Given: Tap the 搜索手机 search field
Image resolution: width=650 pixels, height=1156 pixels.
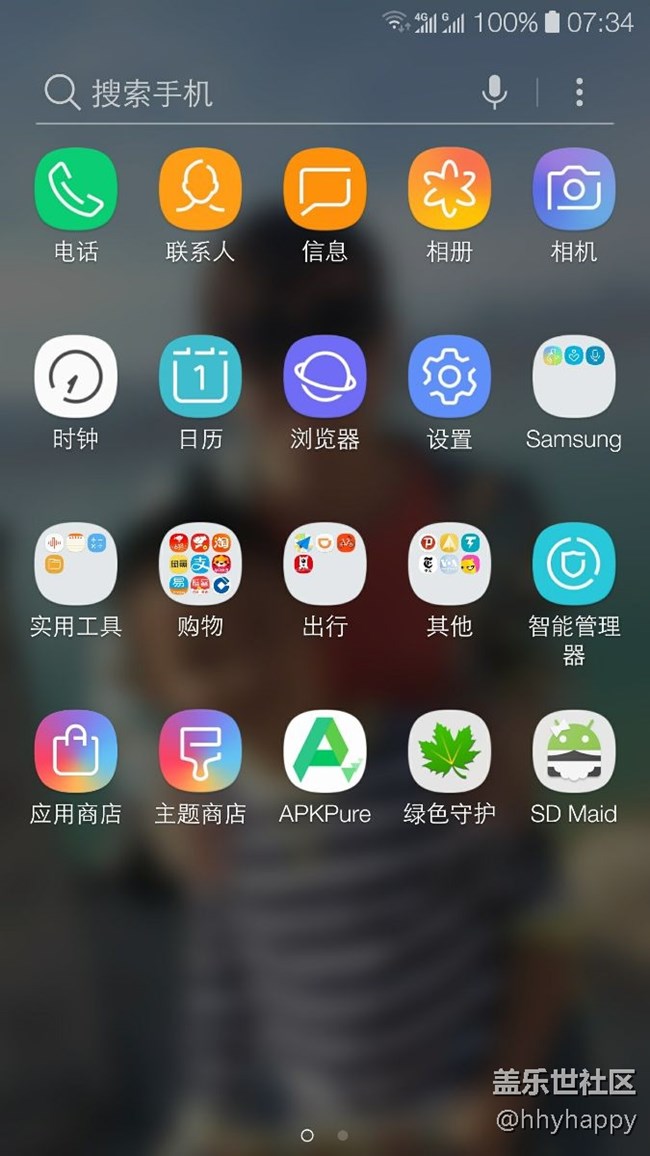Looking at the screenshot, I should coord(250,93).
